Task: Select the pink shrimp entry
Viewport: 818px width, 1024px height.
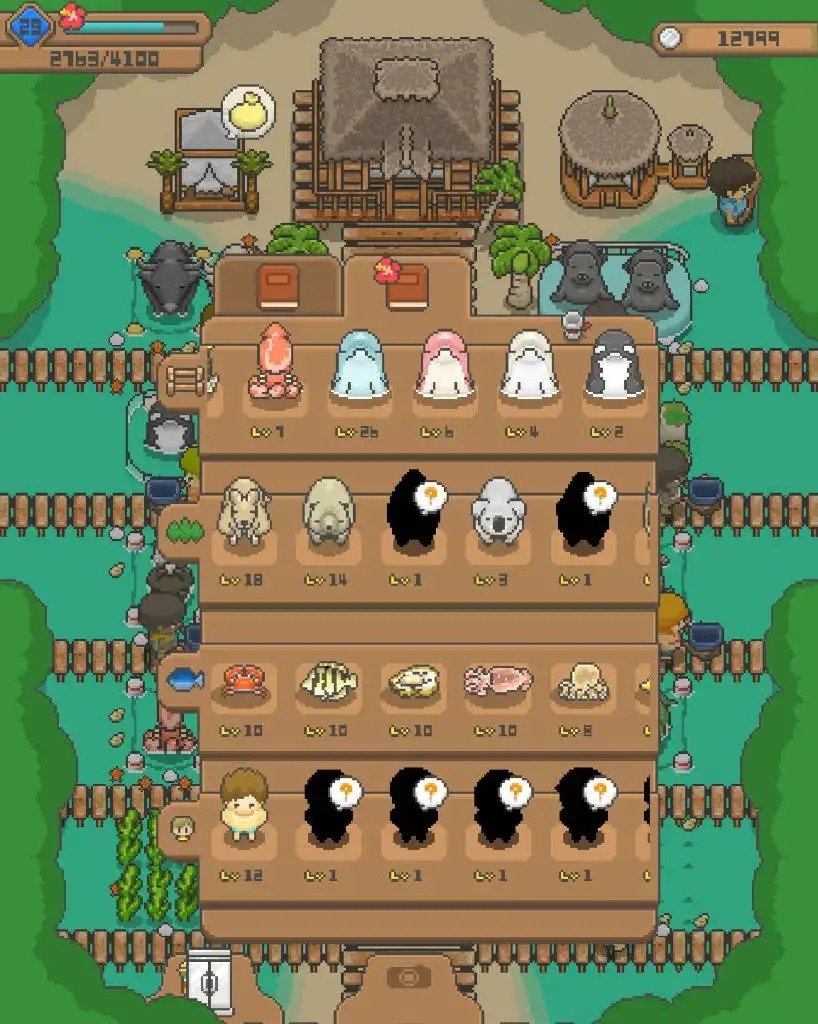Action: 498,682
